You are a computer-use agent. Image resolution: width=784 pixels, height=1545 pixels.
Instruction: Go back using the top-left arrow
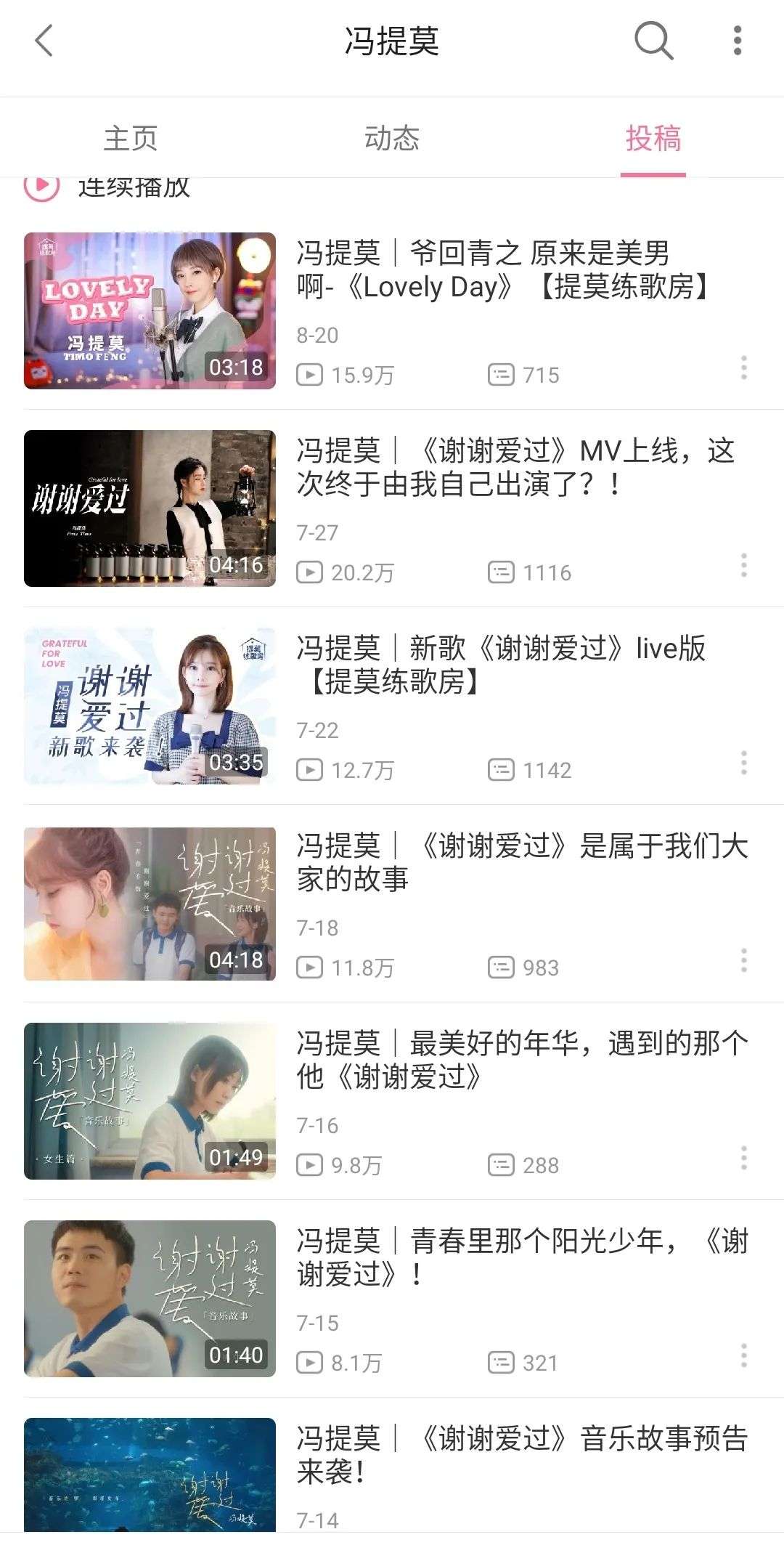(x=44, y=41)
